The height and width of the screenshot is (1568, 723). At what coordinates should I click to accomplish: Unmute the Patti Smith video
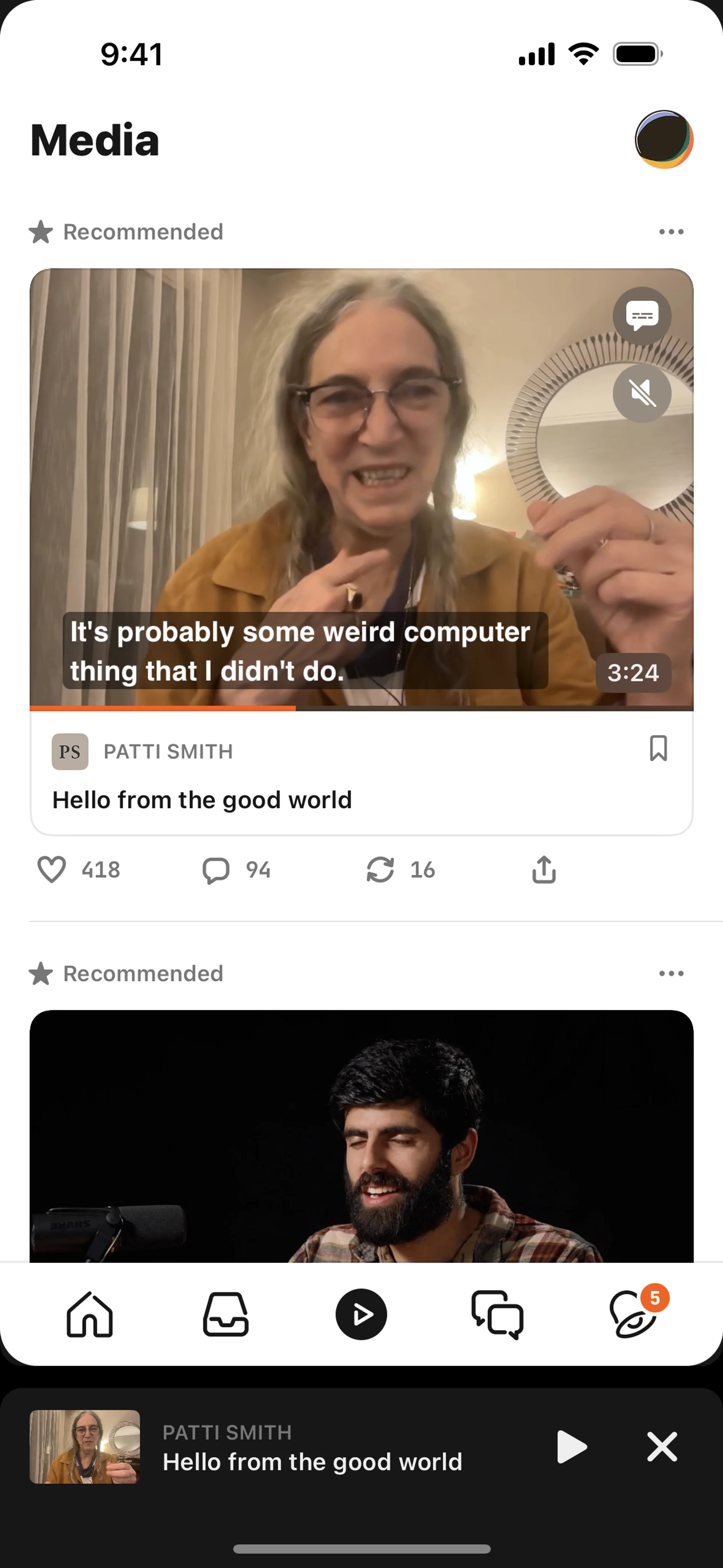pyautogui.click(x=641, y=393)
